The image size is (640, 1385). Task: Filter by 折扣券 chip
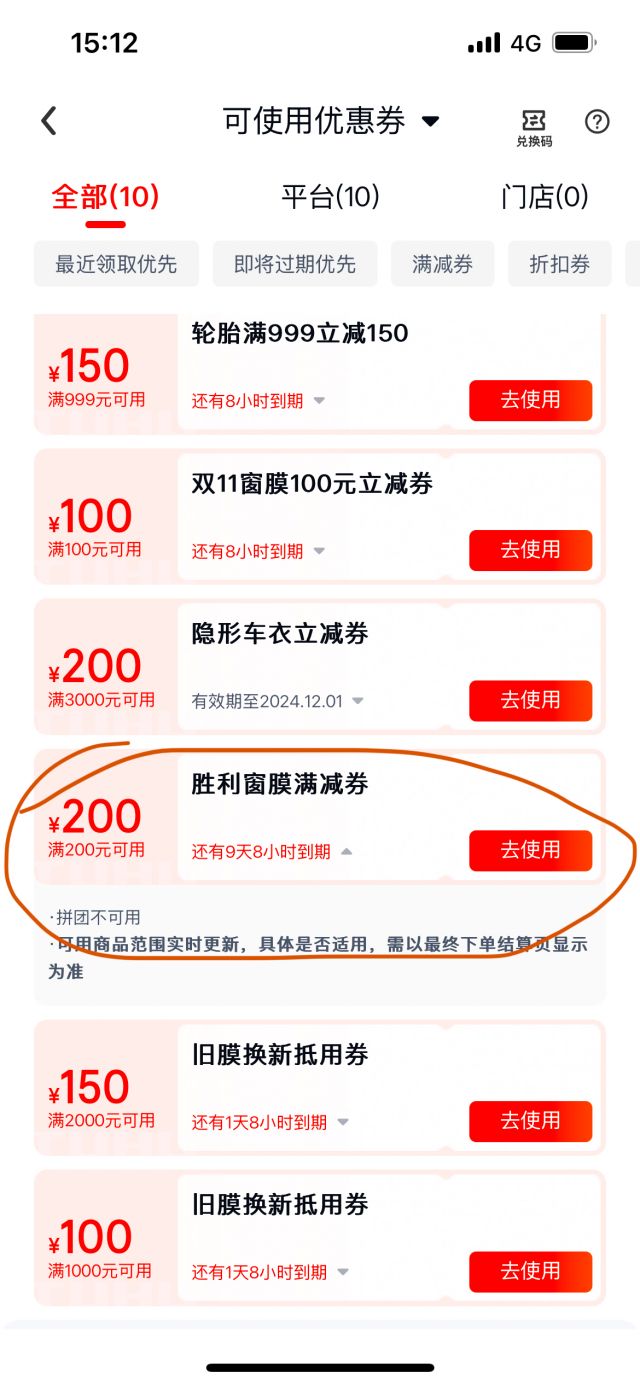559,264
